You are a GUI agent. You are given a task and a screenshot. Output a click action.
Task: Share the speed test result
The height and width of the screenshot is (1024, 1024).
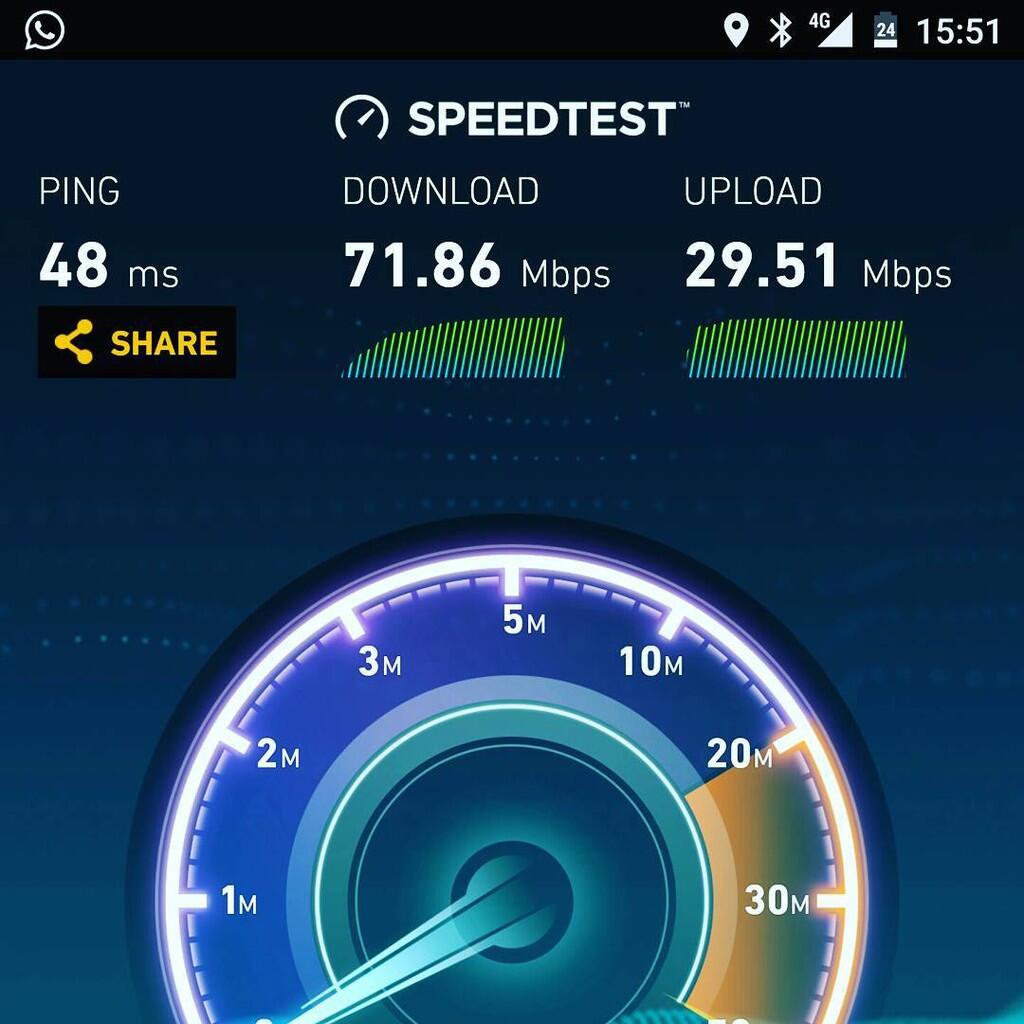coord(137,343)
